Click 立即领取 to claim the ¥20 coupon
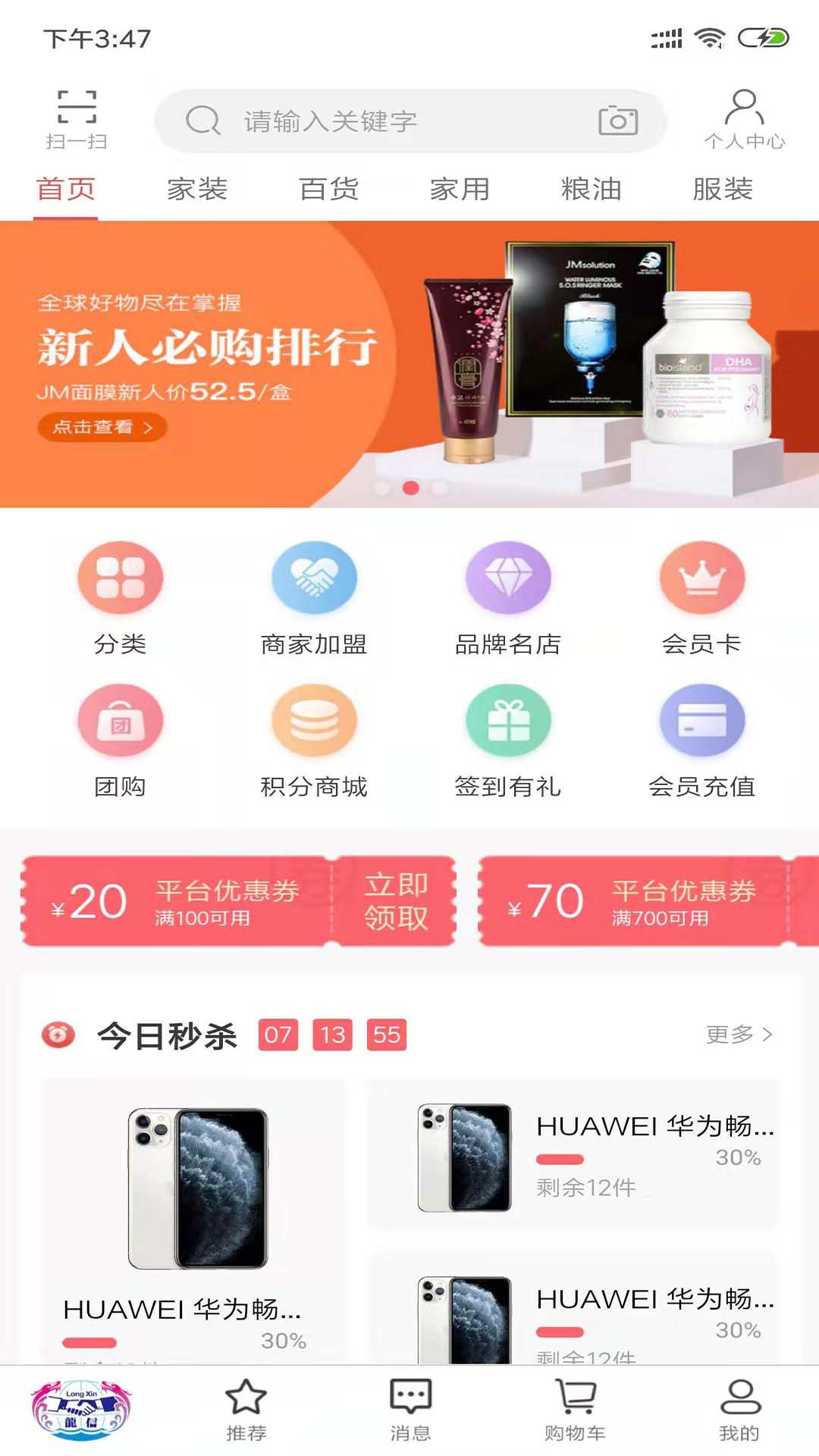This screenshot has width=819, height=1456. coord(397,903)
